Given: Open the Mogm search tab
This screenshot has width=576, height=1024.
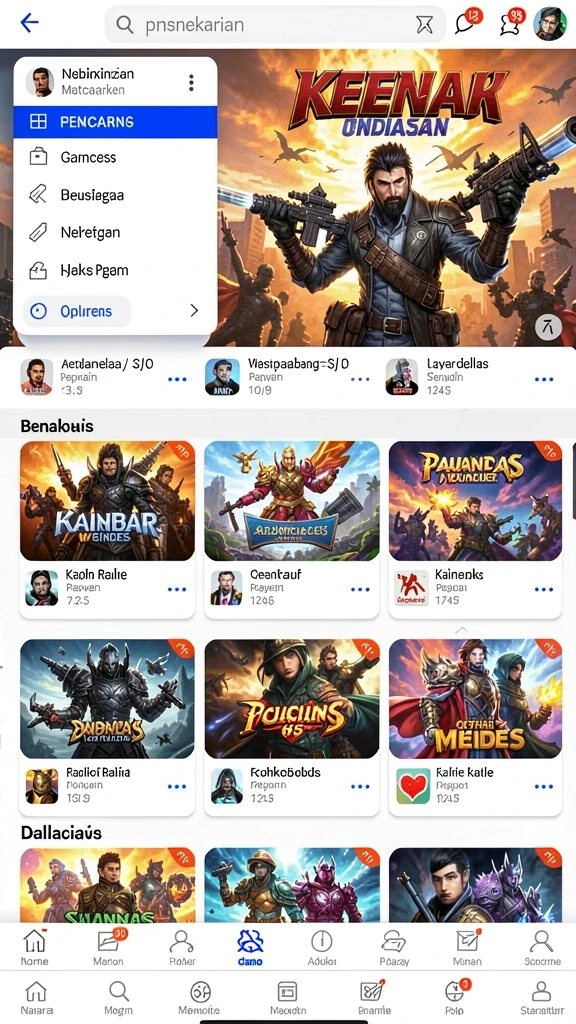Looking at the screenshot, I should (118, 998).
